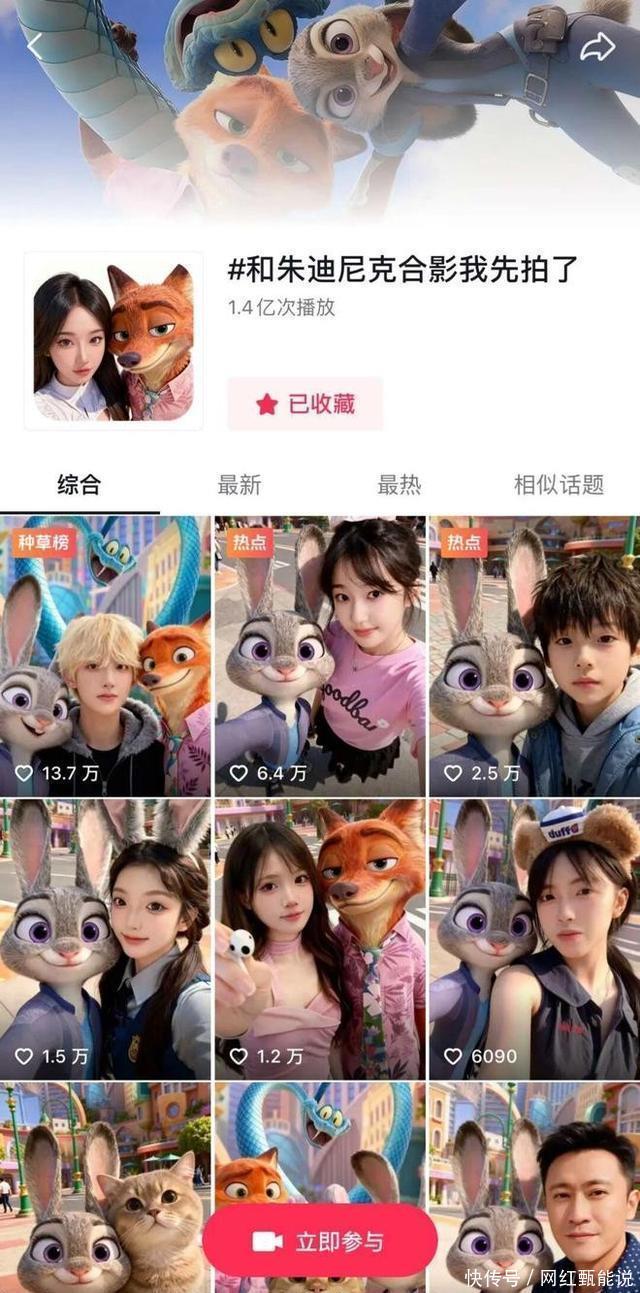
Task: Open the 最热 tab
Action: (x=399, y=485)
